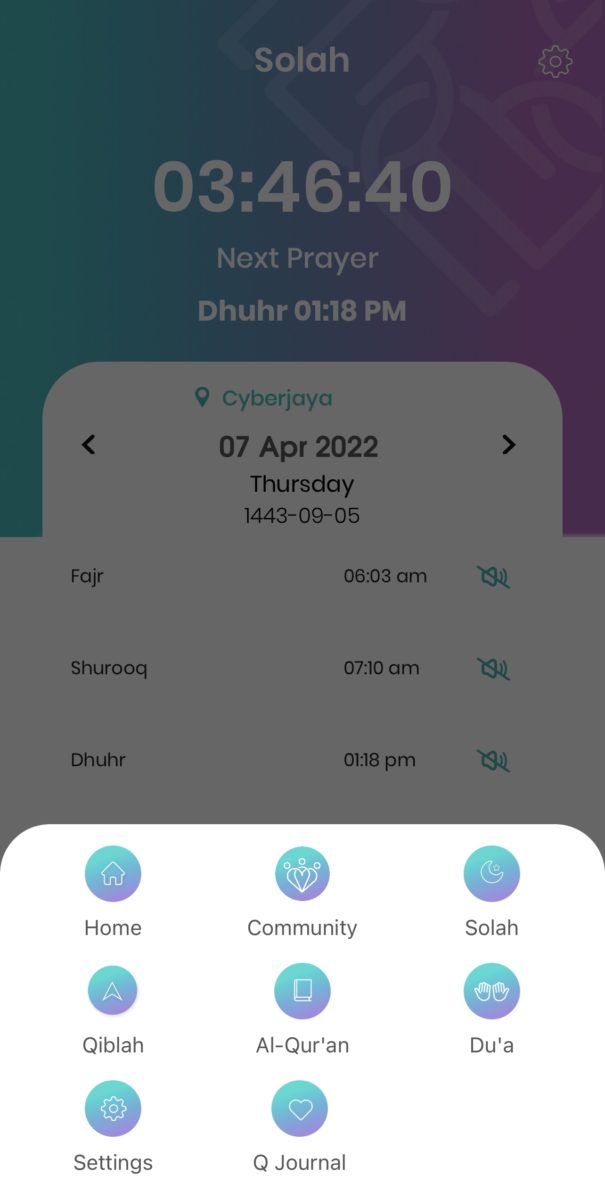Viewport: 605px width, 1200px height.
Task: Go to next day with right arrow
Action: click(509, 445)
